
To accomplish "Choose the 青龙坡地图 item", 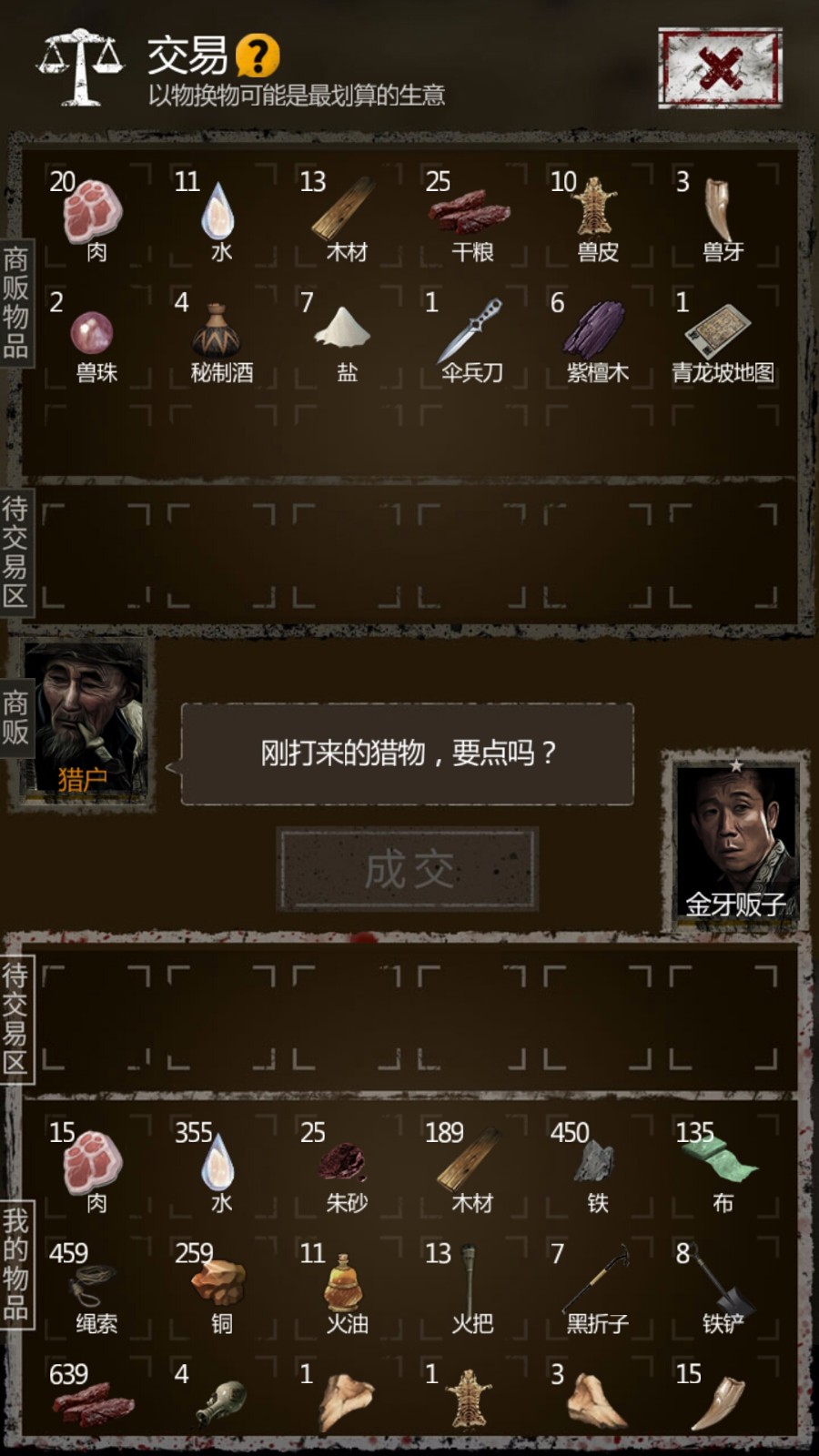I will click(722, 337).
